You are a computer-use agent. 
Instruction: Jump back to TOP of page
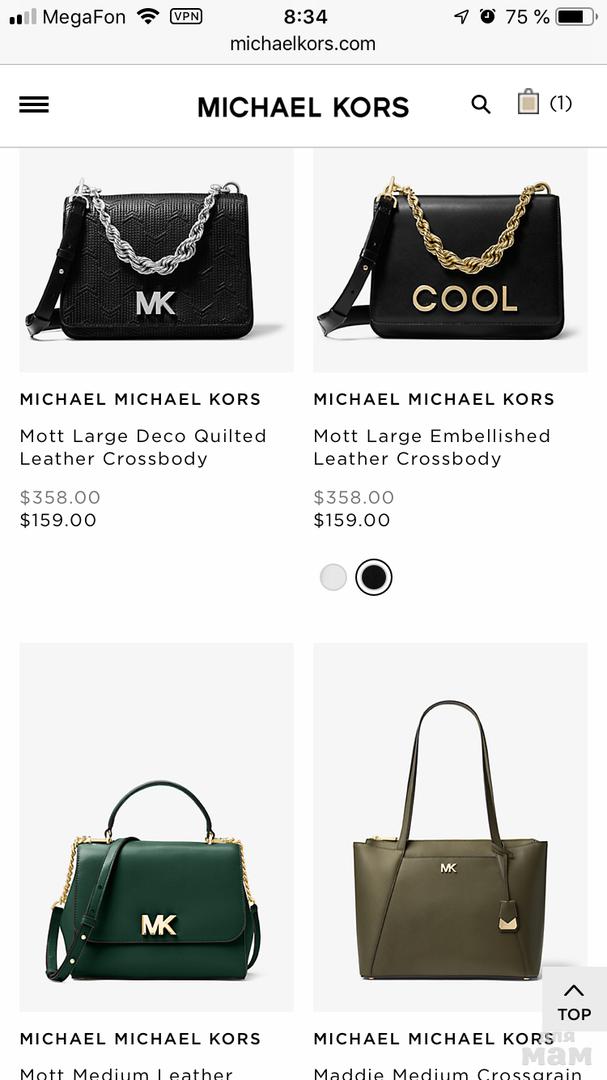[574, 1000]
